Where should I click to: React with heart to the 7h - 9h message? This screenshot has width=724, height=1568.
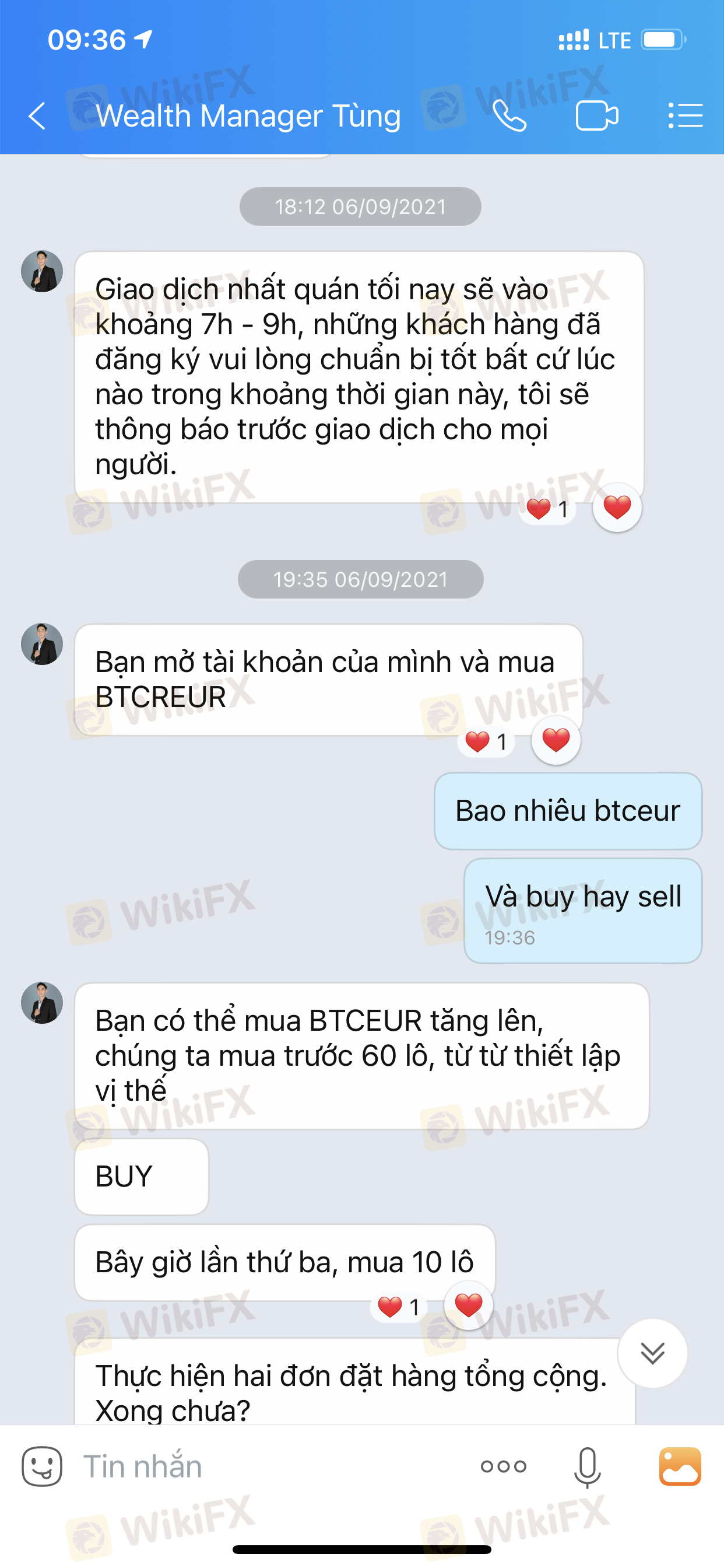617,507
